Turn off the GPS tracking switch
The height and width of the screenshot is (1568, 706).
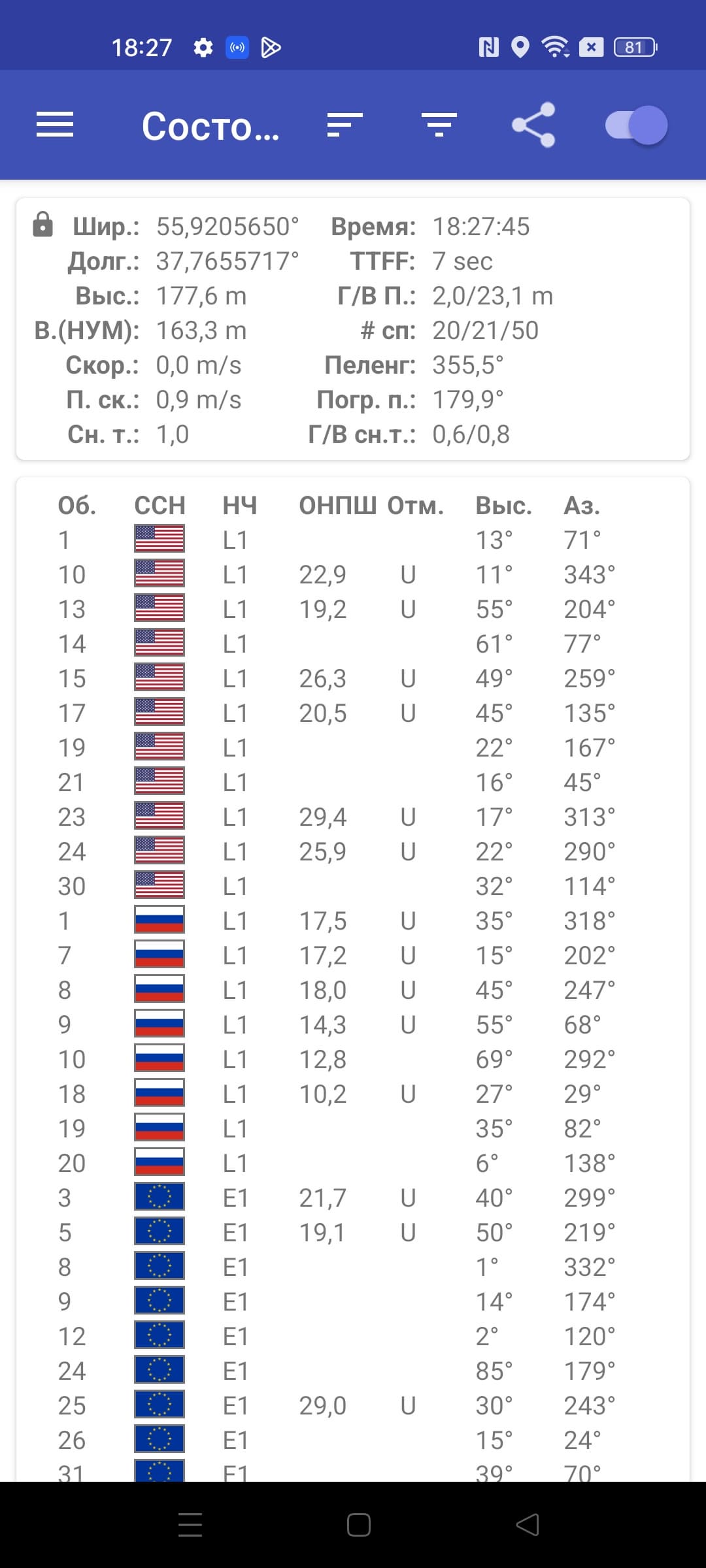(x=636, y=125)
